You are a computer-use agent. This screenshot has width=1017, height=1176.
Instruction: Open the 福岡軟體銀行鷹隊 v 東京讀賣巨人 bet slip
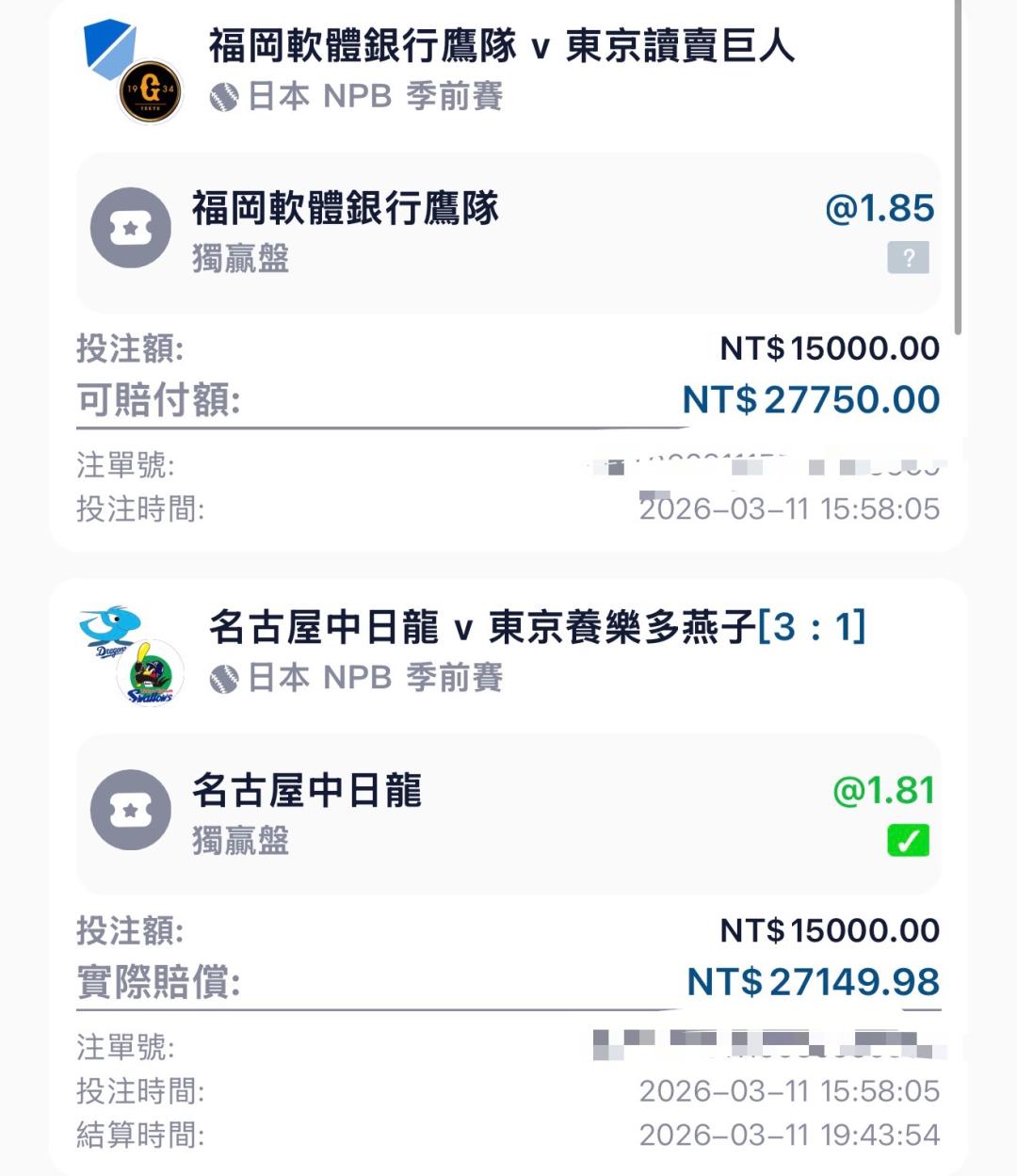pyautogui.click(x=501, y=46)
